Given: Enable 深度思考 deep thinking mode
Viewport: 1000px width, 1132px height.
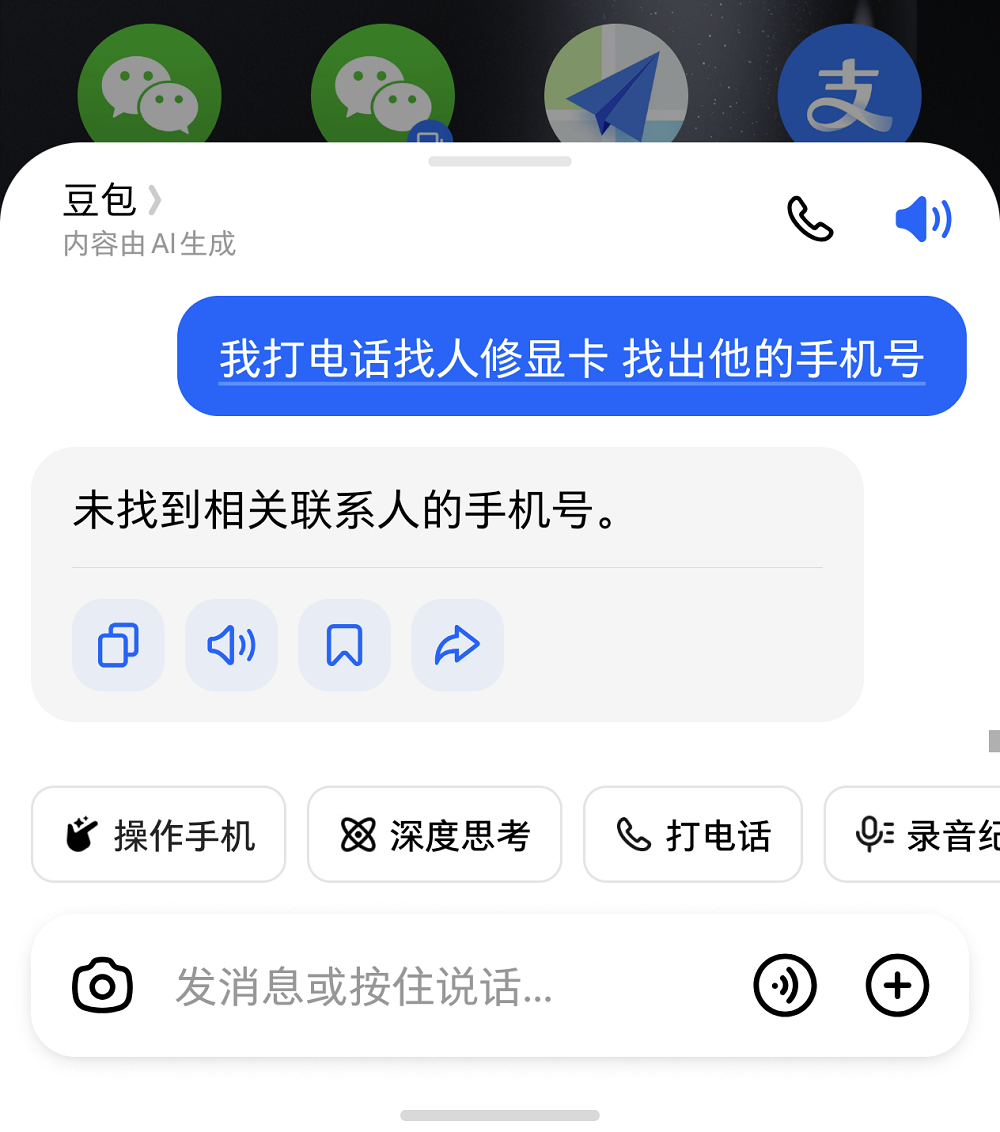Looking at the screenshot, I should click(434, 834).
